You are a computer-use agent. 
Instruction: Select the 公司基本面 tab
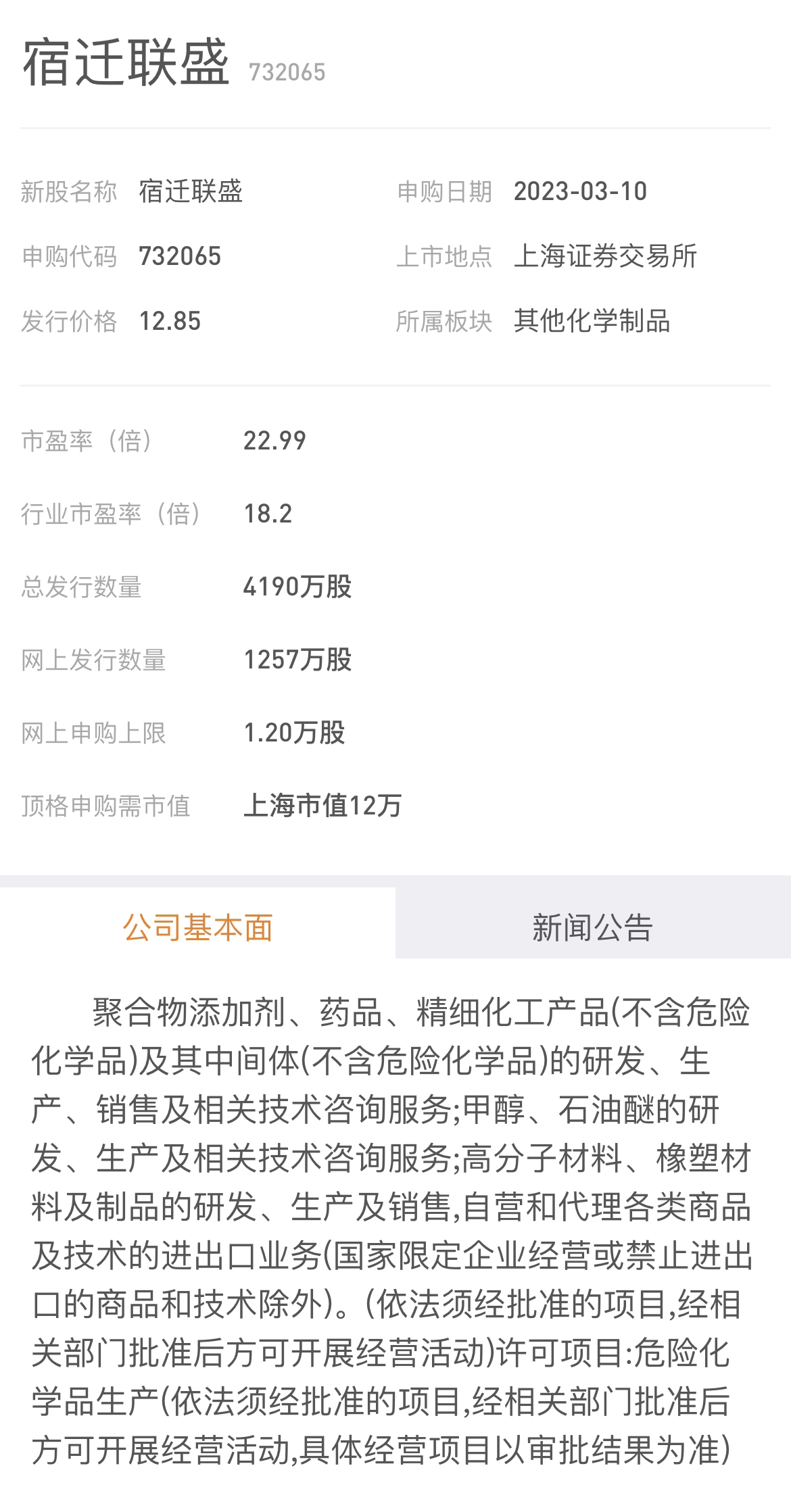[197, 927]
